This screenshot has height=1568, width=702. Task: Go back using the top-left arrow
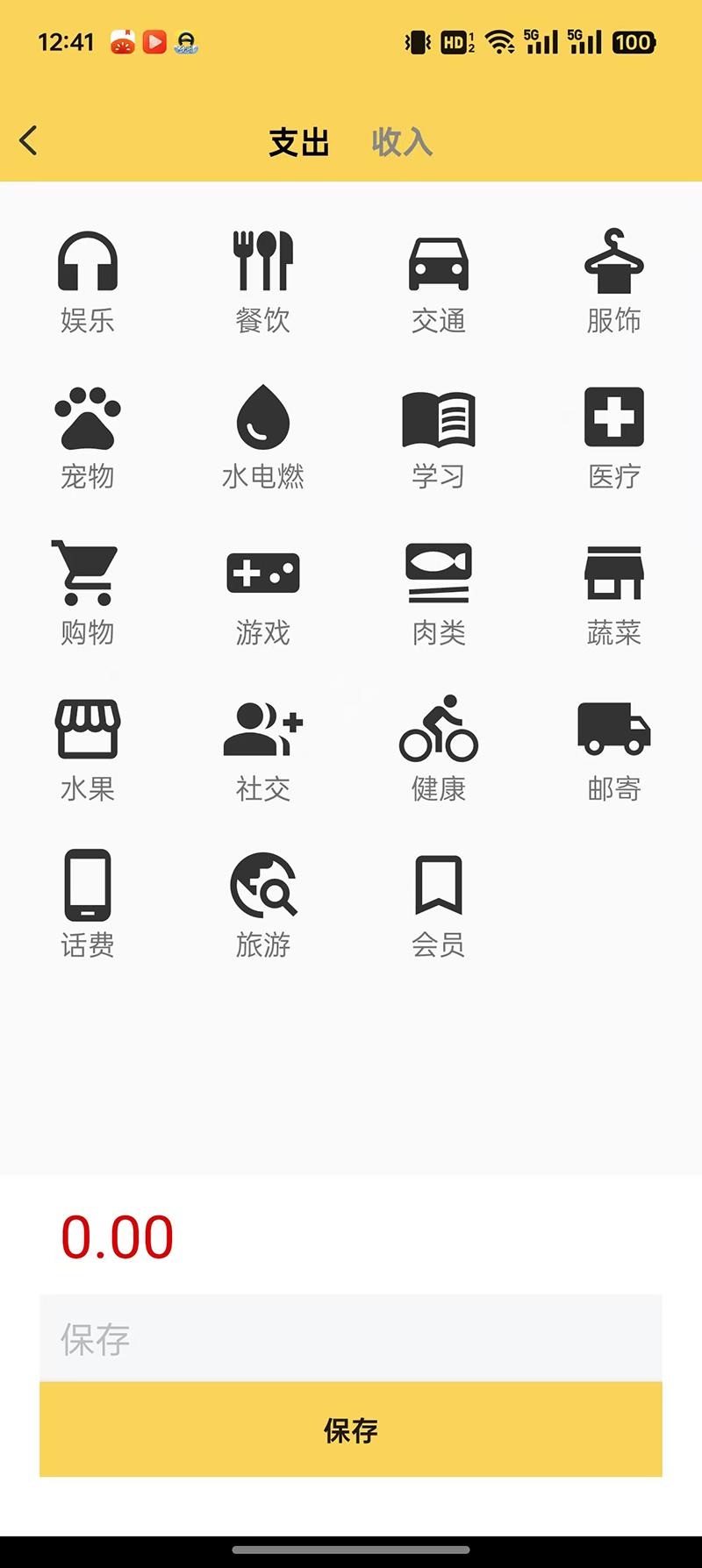[29, 140]
